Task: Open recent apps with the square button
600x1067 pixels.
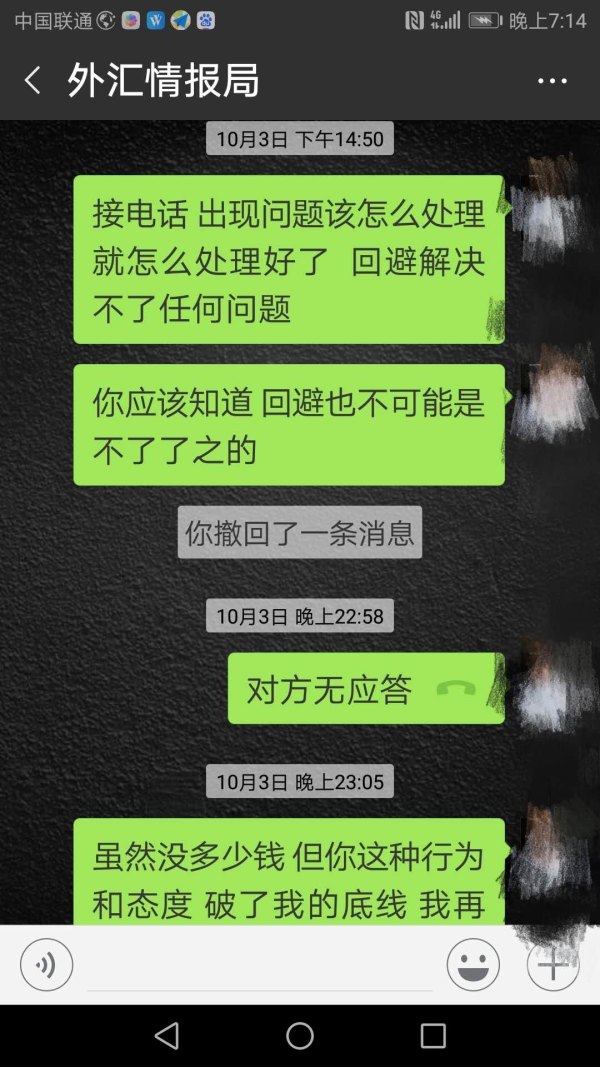Action: (x=433, y=1035)
